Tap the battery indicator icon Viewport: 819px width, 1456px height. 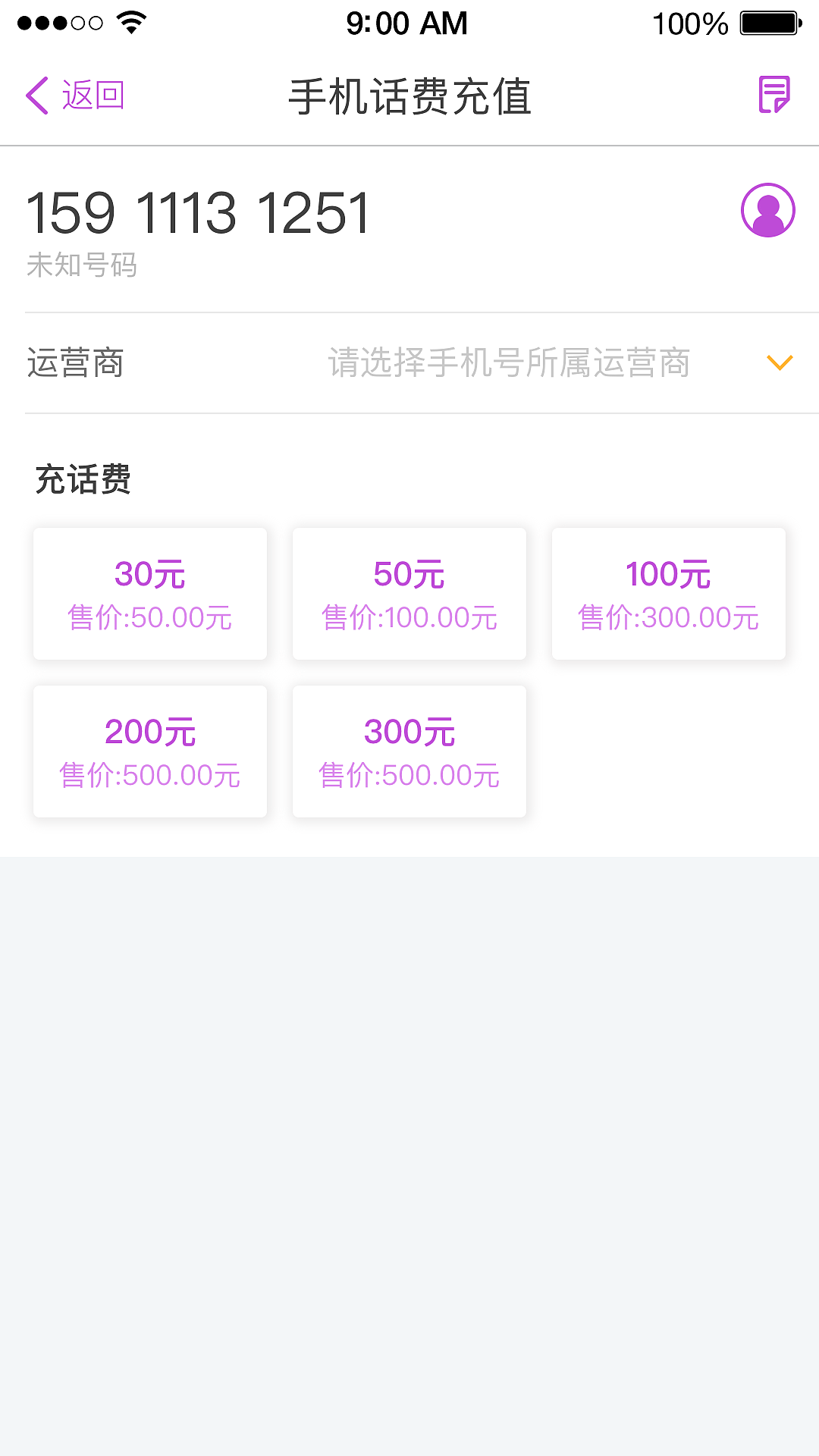pyautogui.click(x=768, y=23)
